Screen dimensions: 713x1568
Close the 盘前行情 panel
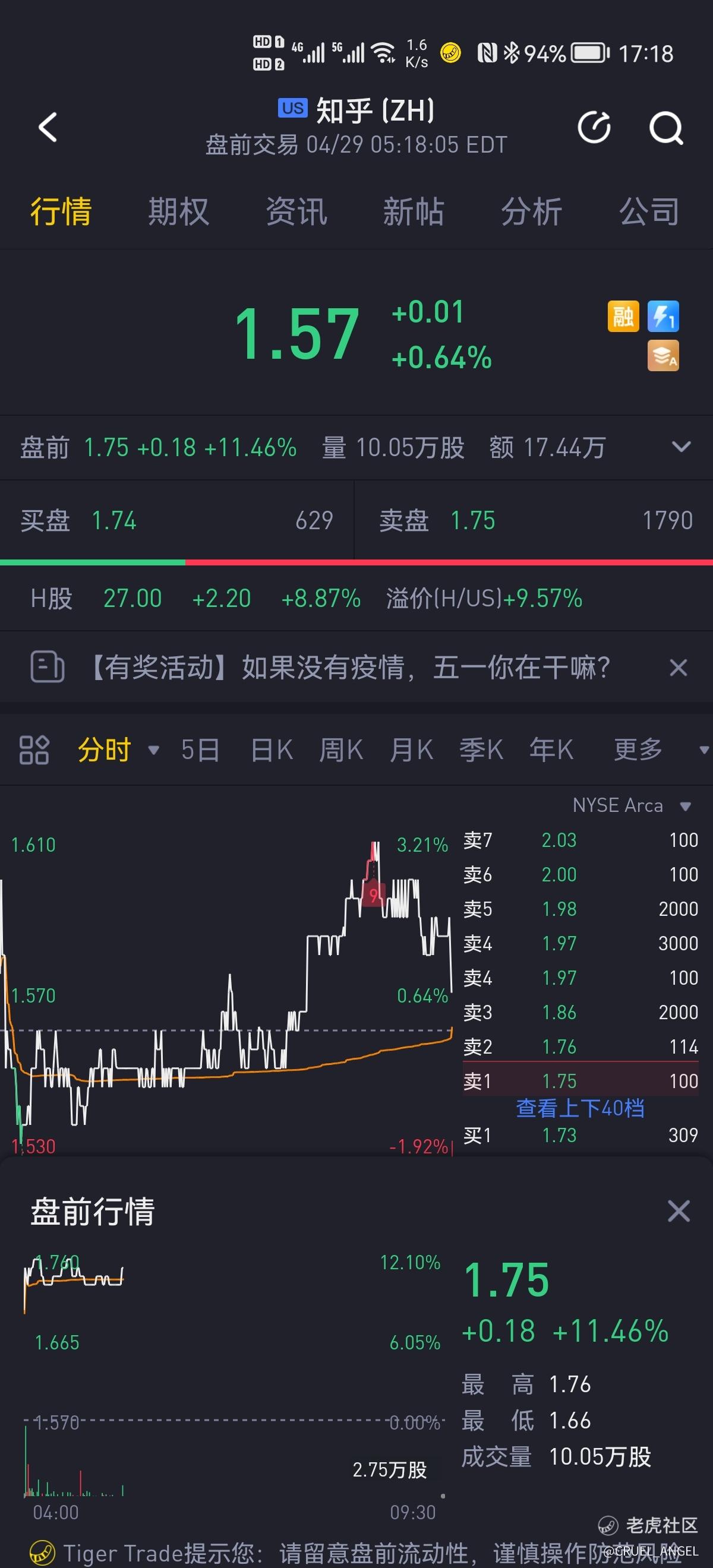tap(678, 1210)
